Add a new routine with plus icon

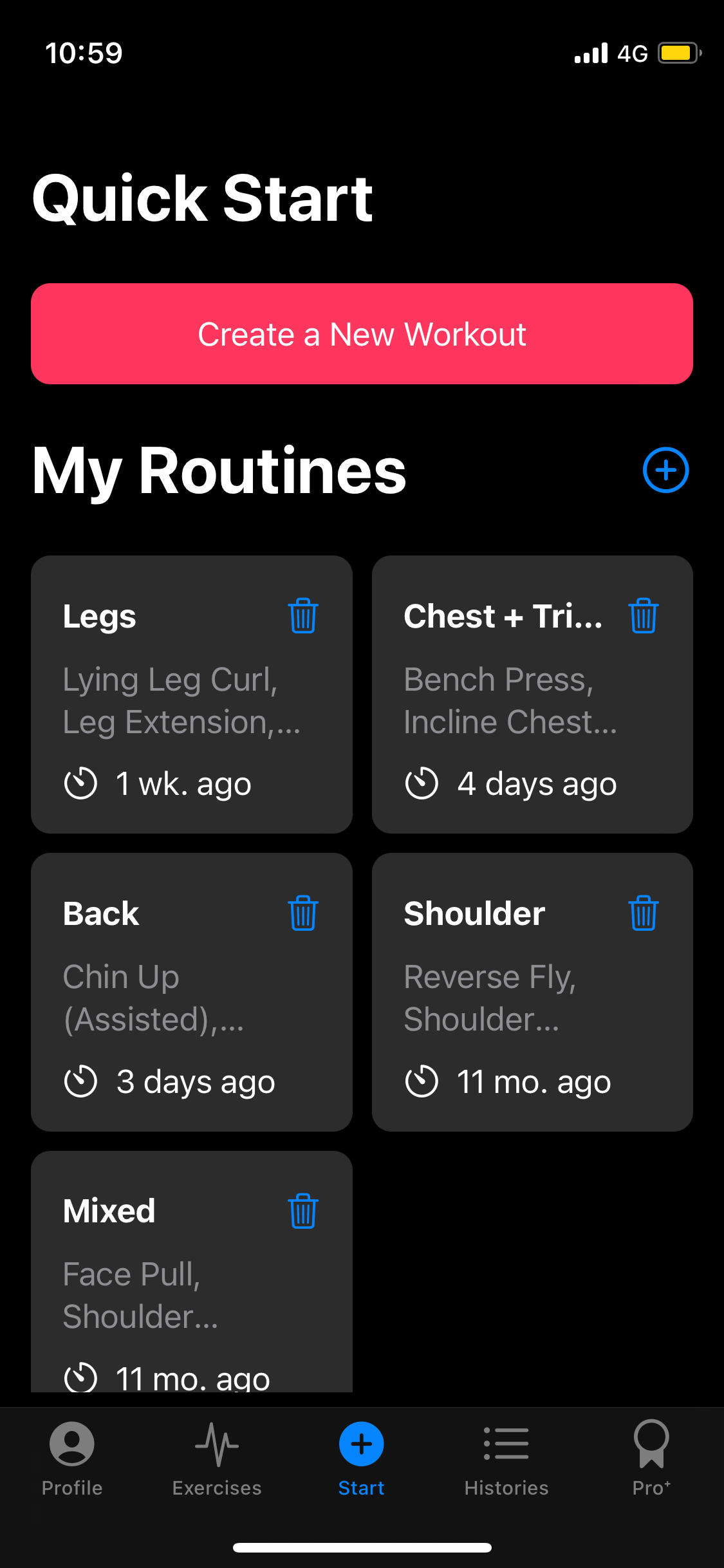pos(665,471)
